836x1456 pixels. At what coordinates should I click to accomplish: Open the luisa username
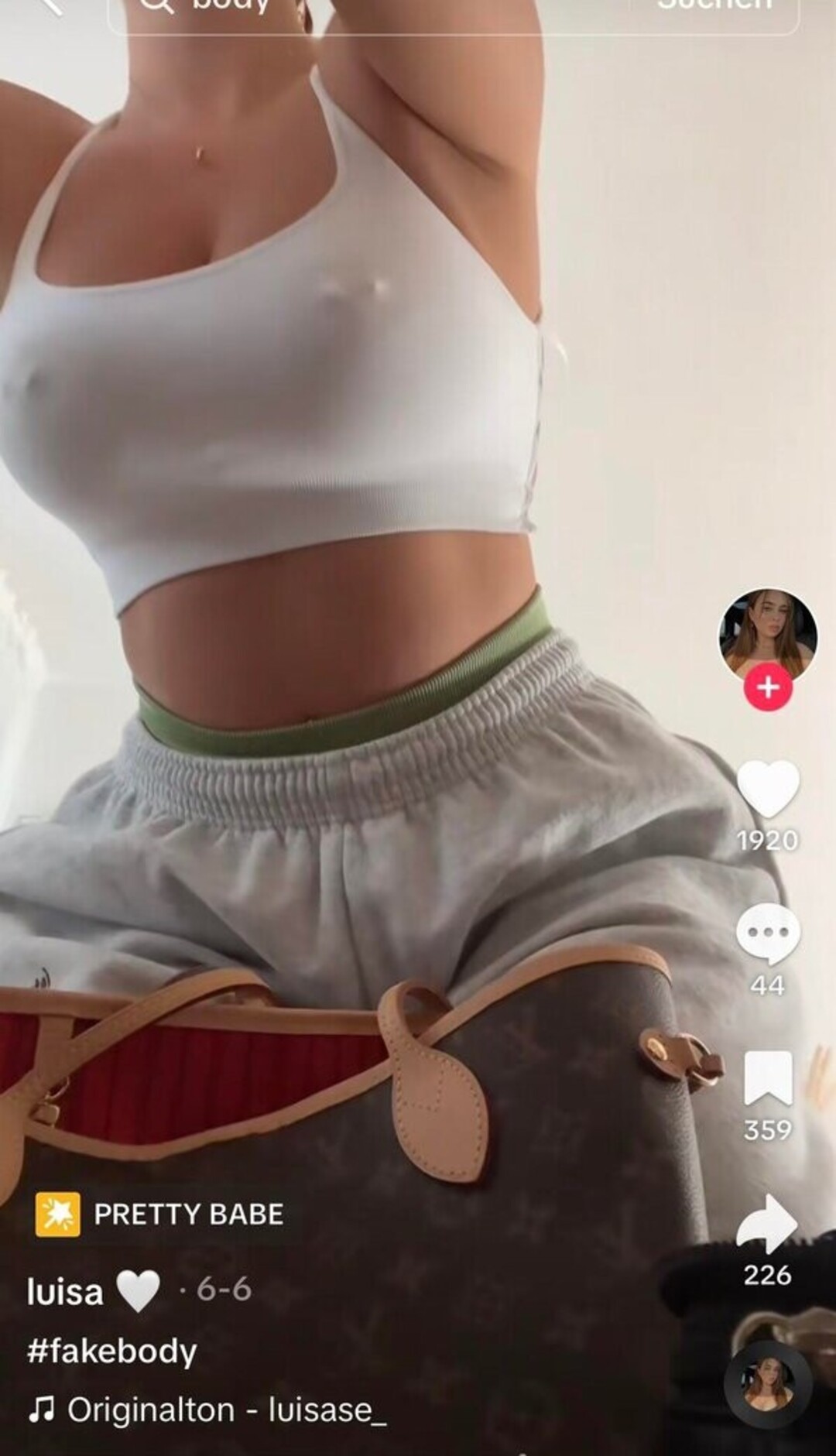coord(65,1291)
